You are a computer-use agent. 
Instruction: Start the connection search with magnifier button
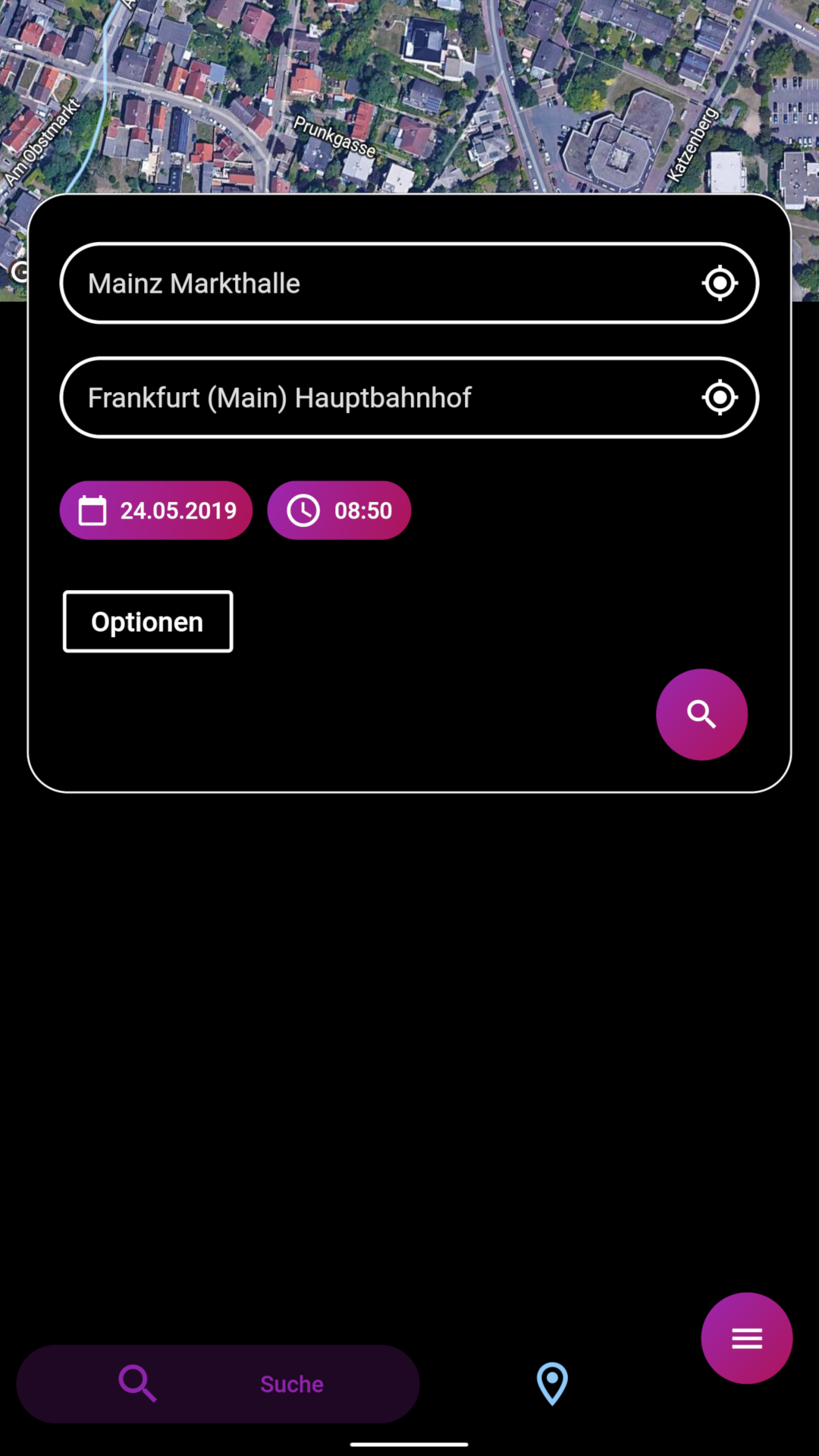(x=701, y=714)
